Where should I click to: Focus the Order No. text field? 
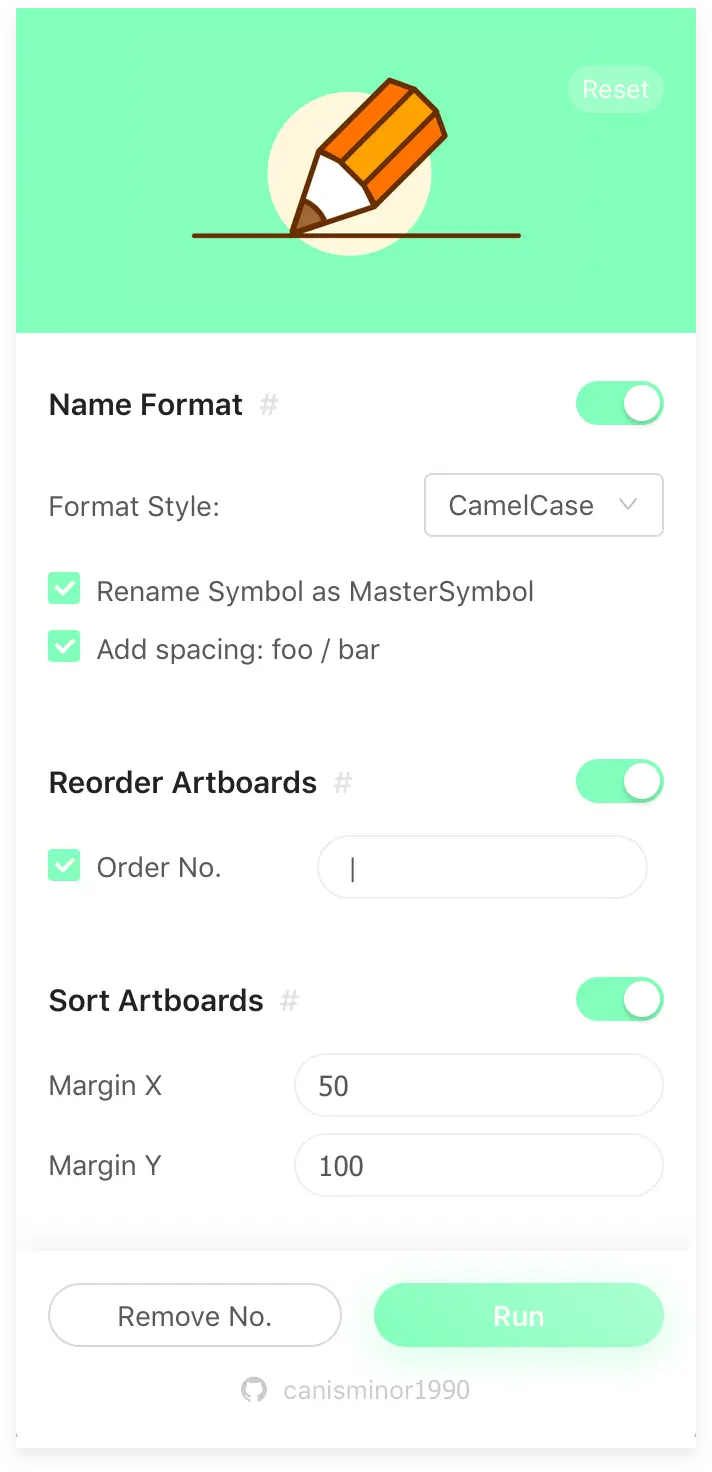[x=482, y=868]
